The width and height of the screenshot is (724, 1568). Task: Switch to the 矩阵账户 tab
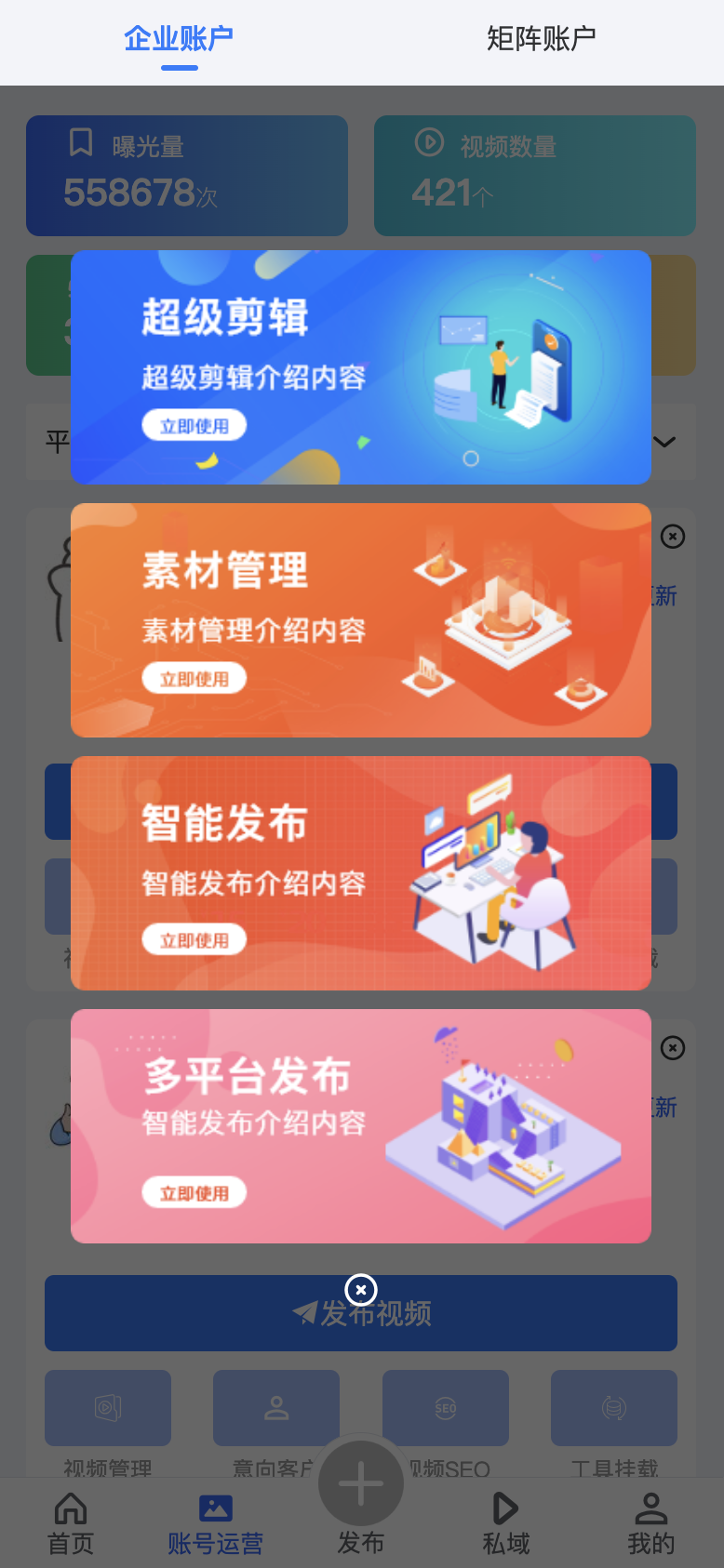pyautogui.click(x=541, y=39)
